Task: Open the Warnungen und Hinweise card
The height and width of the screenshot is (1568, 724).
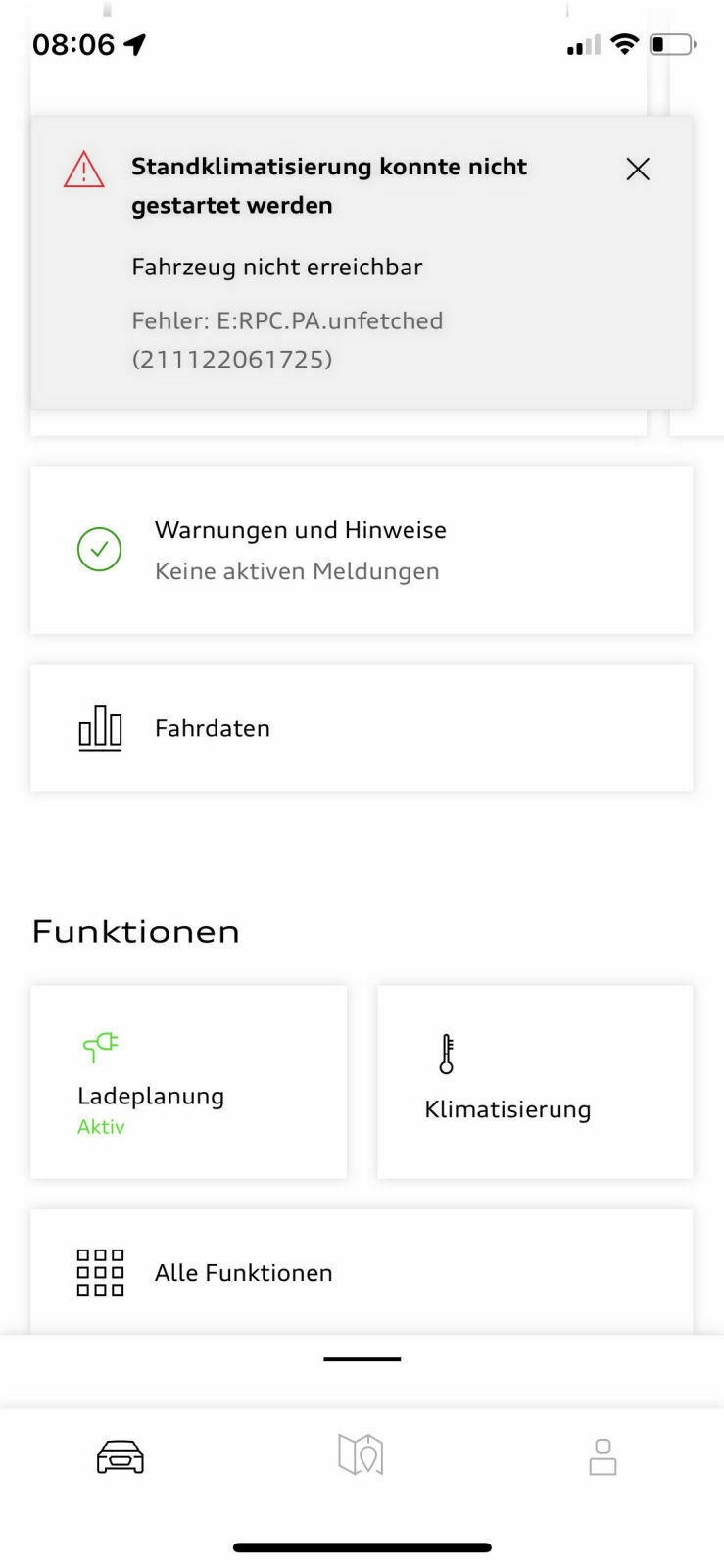Action: [362, 550]
